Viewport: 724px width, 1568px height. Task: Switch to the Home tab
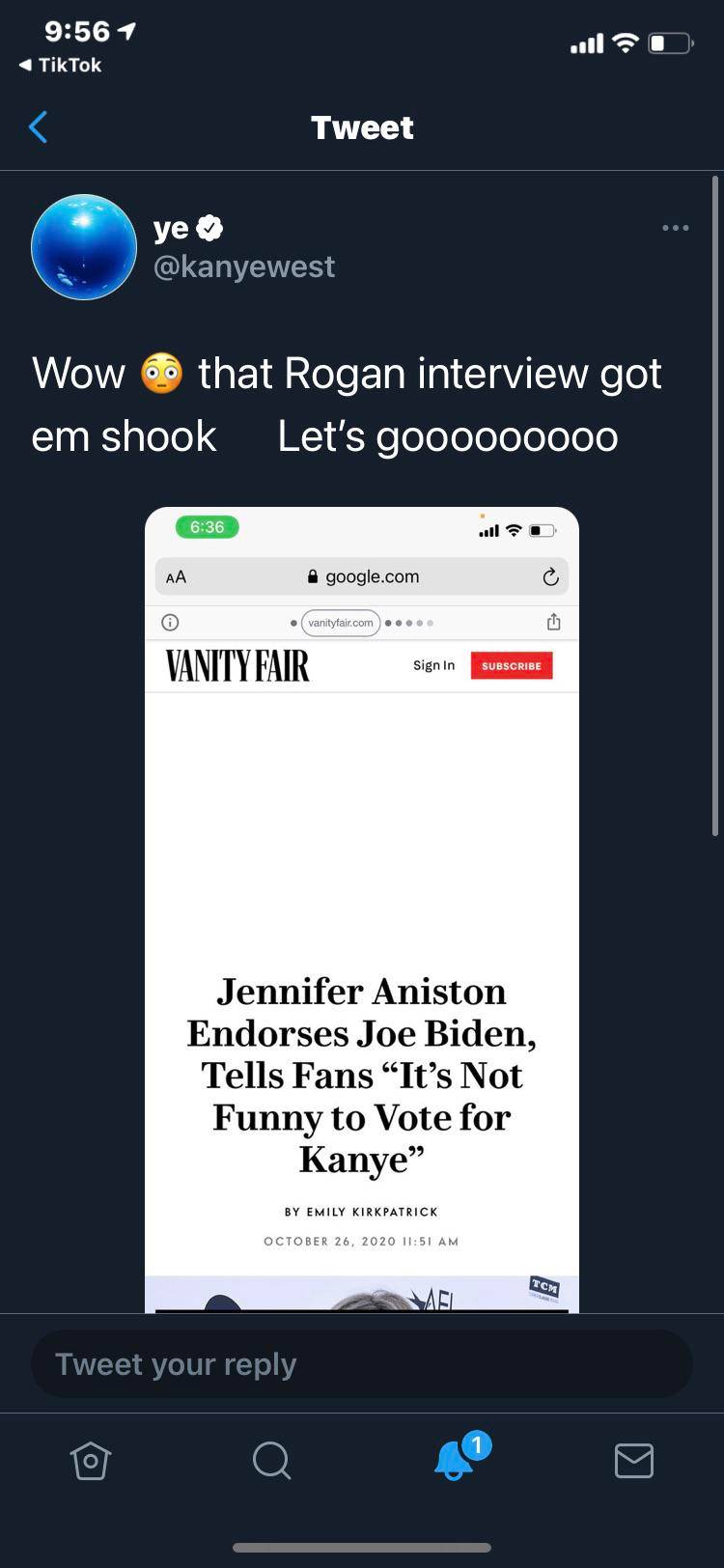click(91, 1460)
